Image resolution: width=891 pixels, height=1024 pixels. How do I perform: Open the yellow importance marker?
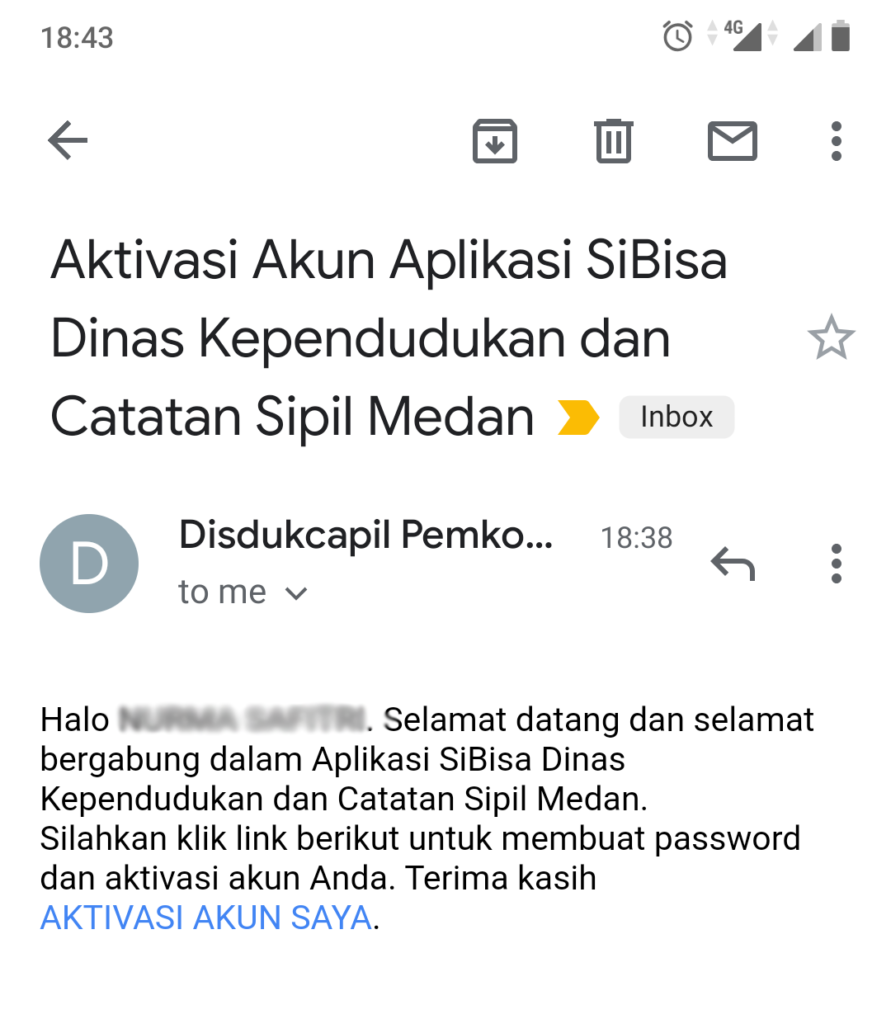click(579, 418)
